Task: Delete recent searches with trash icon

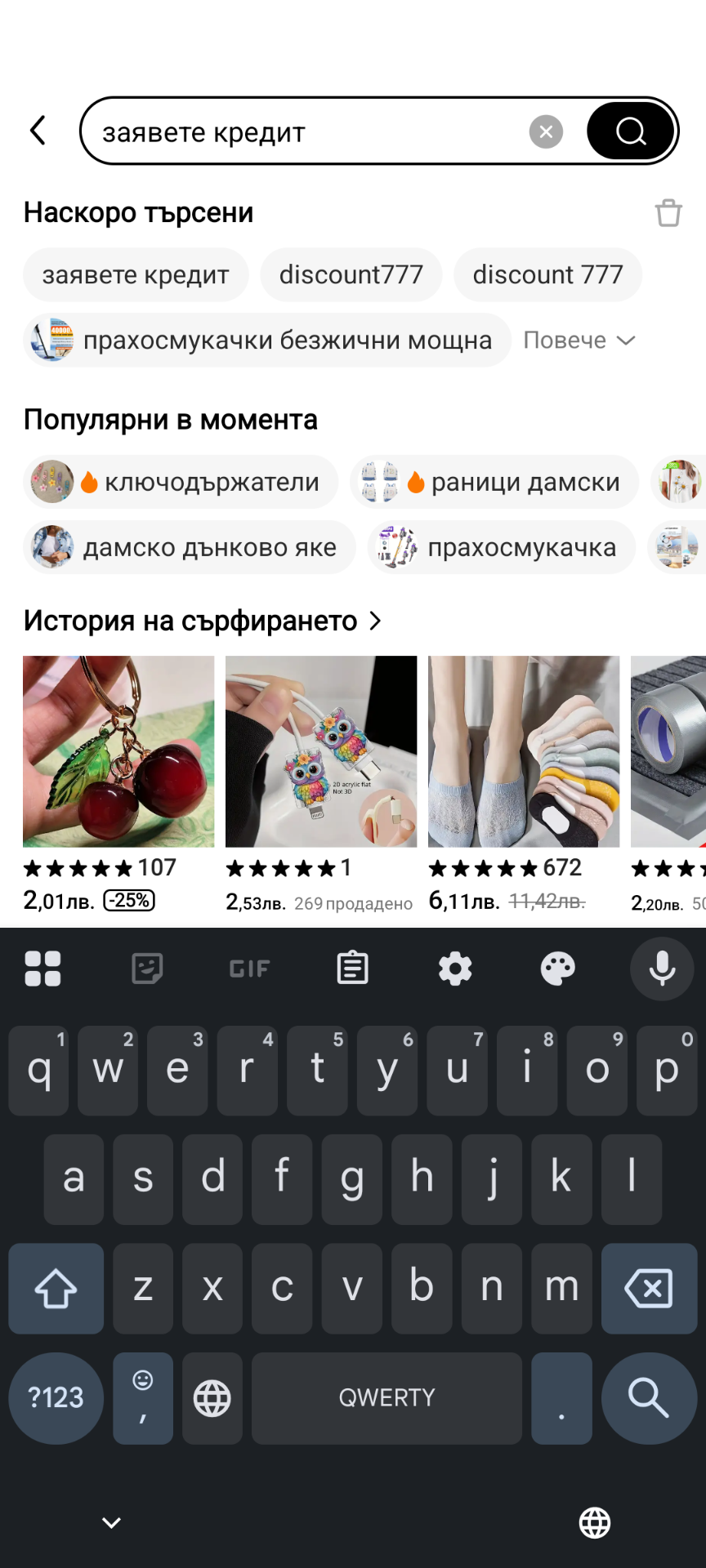Action: click(668, 213)
